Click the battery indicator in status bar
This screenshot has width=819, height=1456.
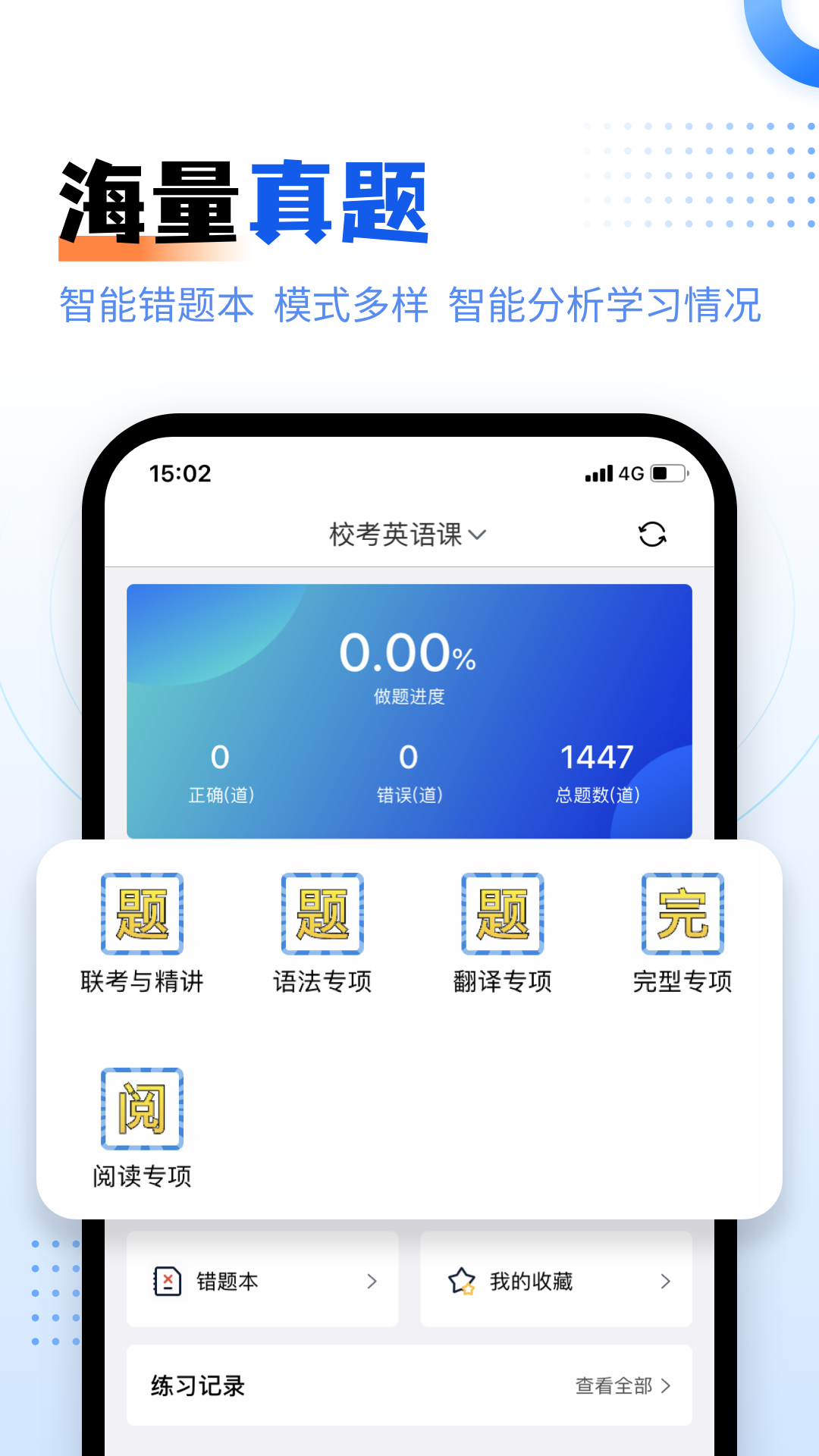666,473
